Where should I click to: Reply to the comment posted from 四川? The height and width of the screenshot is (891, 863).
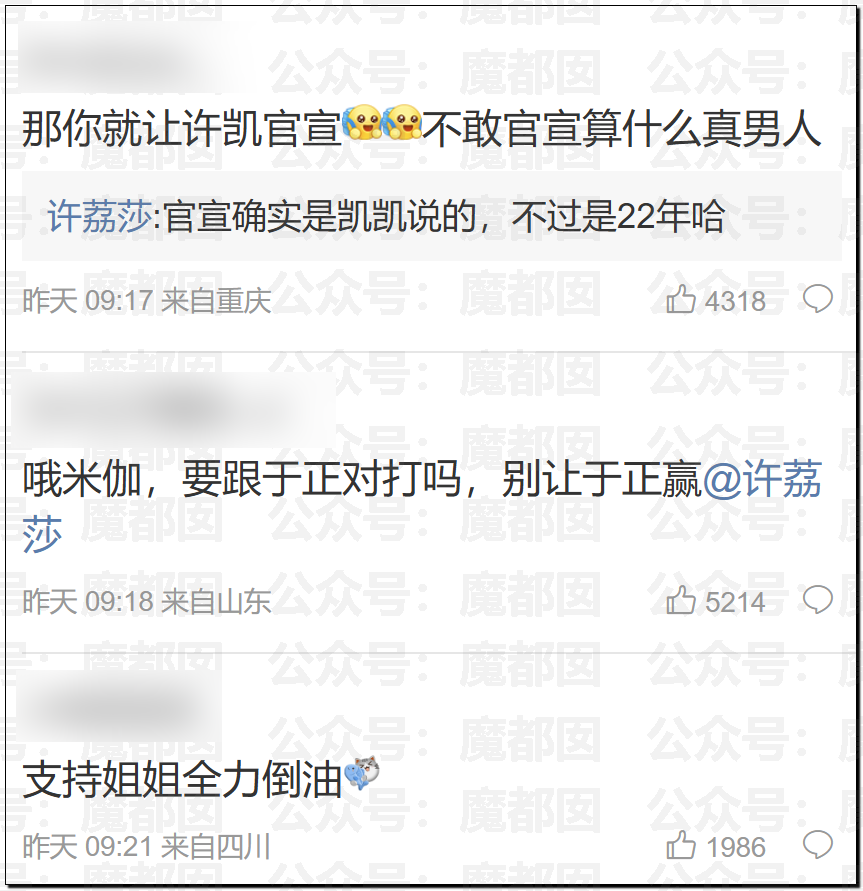click(x=818, y=845)
